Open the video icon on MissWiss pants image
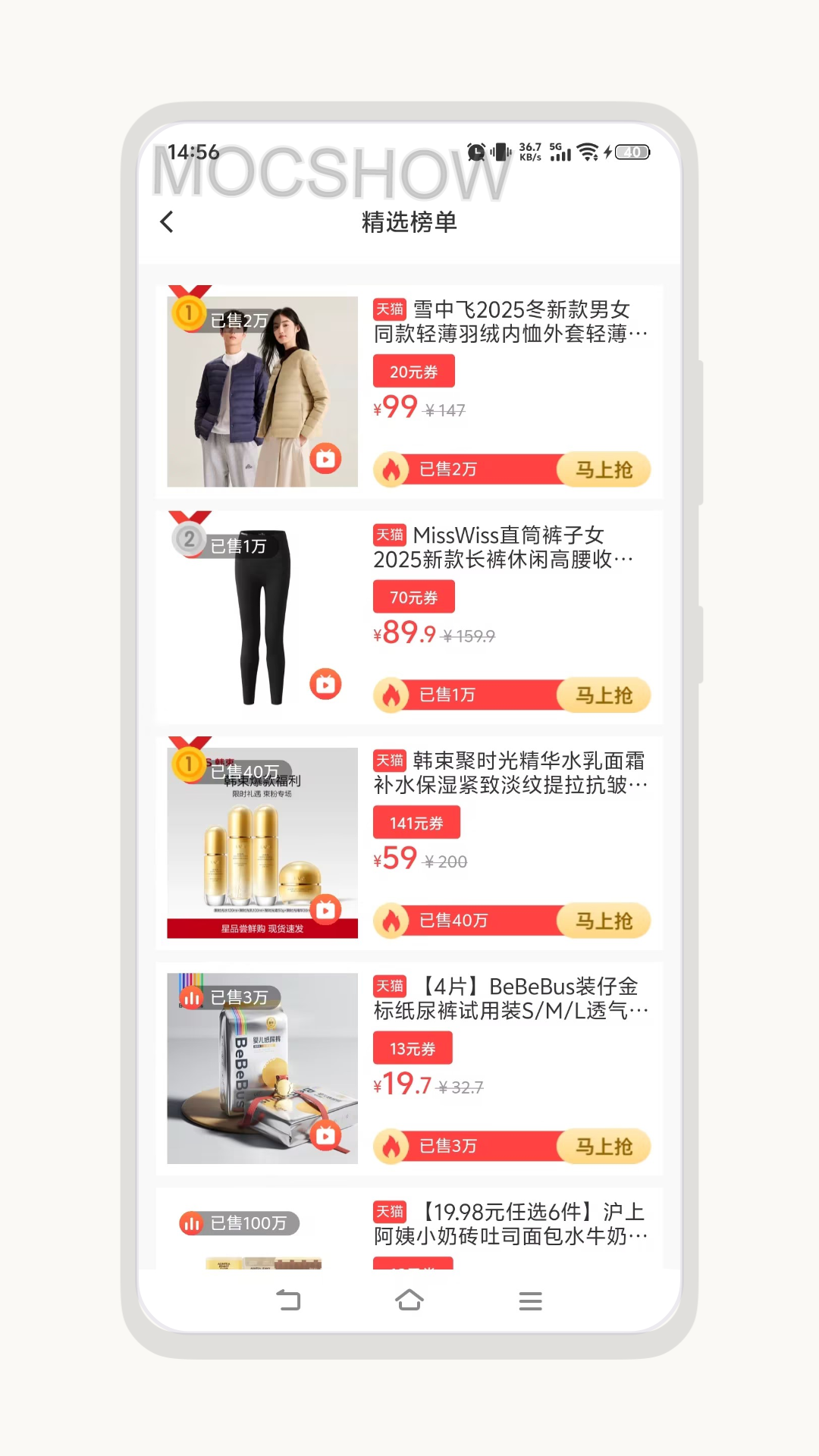Viewport: 819px width, 1456px height. tap(325, 682)
